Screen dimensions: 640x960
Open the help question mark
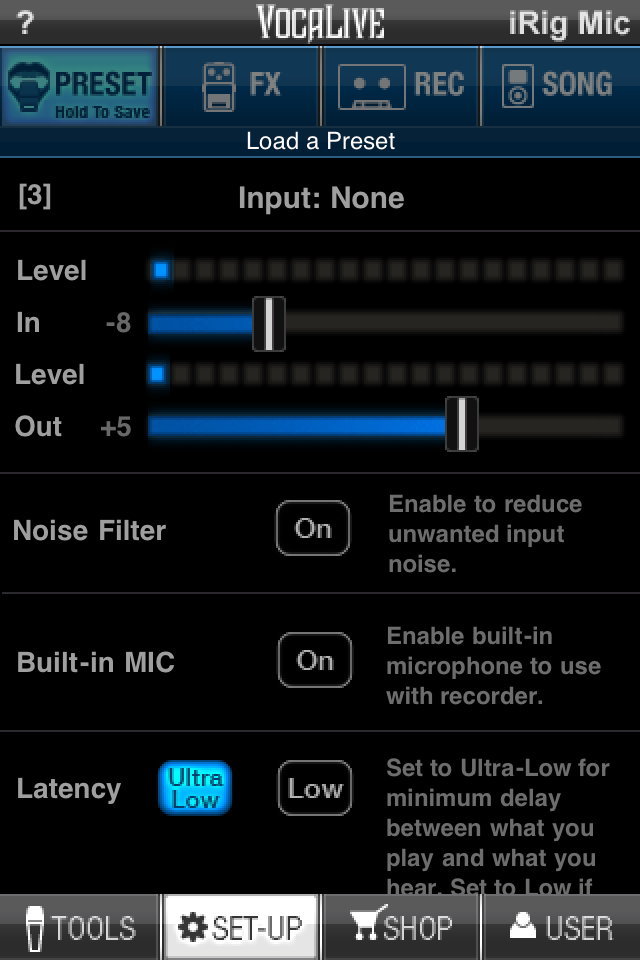25,23
